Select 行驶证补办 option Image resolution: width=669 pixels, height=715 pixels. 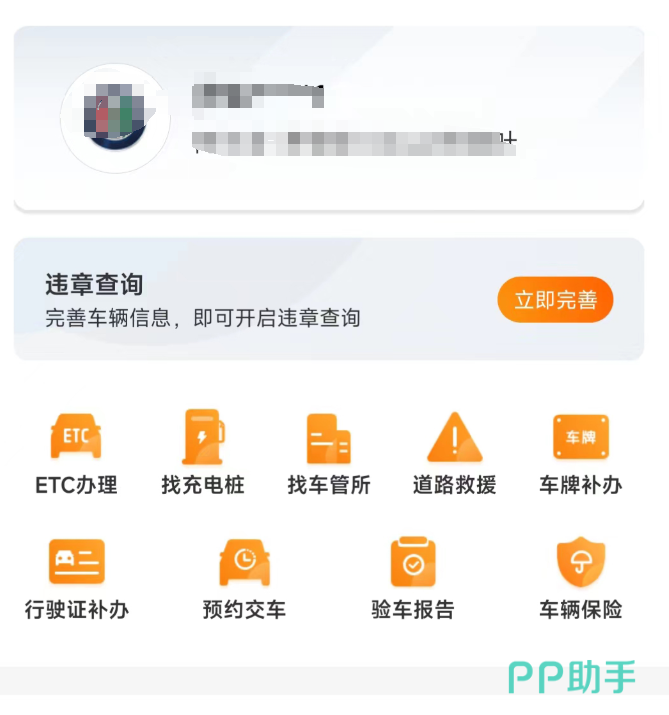(x=77, y=577)
